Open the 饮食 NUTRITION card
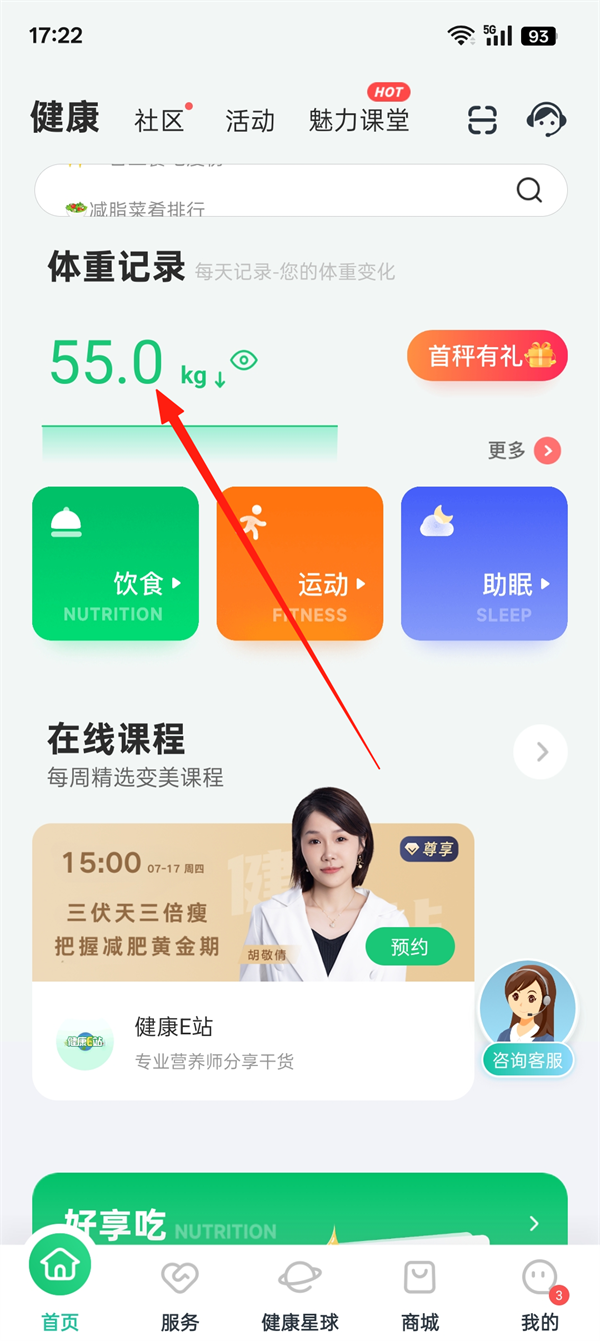 coord(115,564)
